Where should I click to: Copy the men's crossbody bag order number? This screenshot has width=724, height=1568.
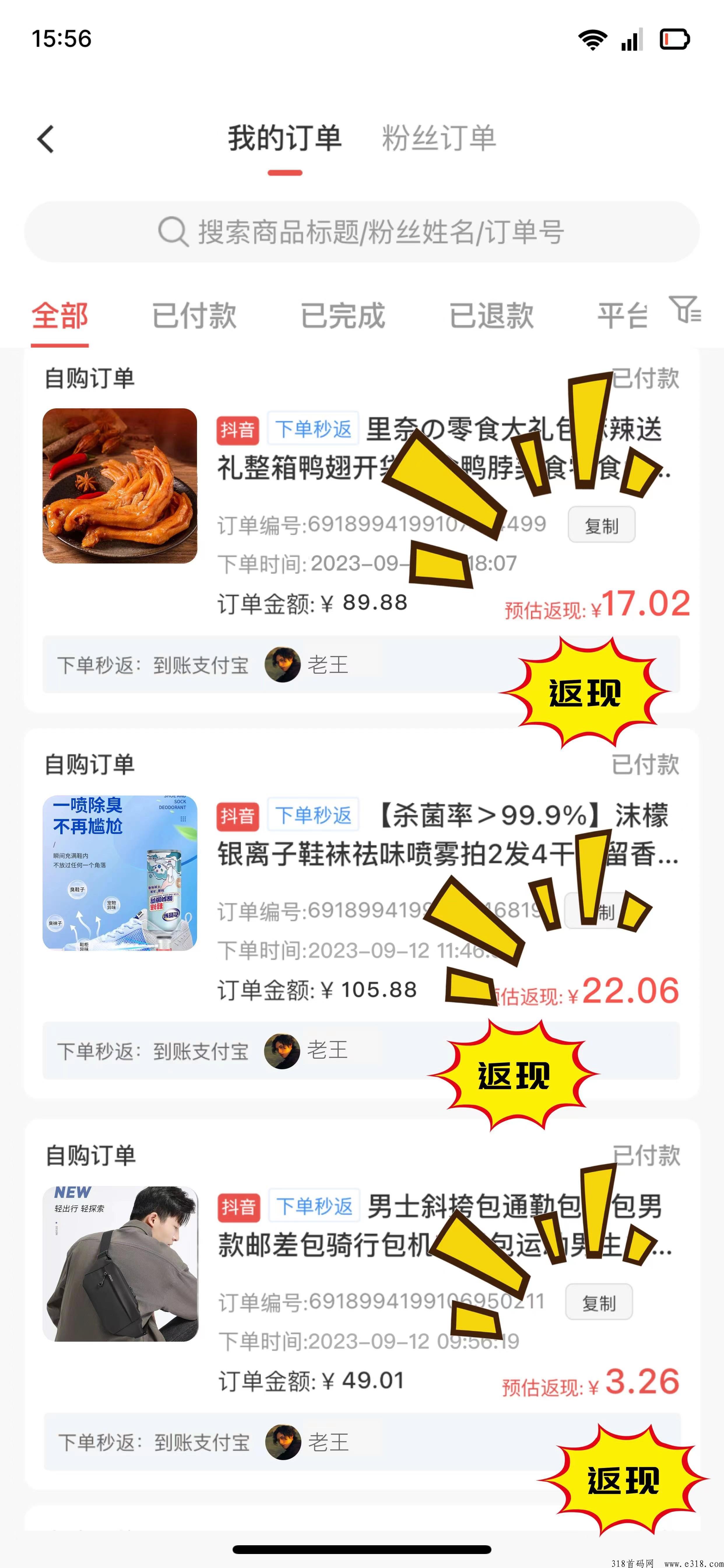599,1303
